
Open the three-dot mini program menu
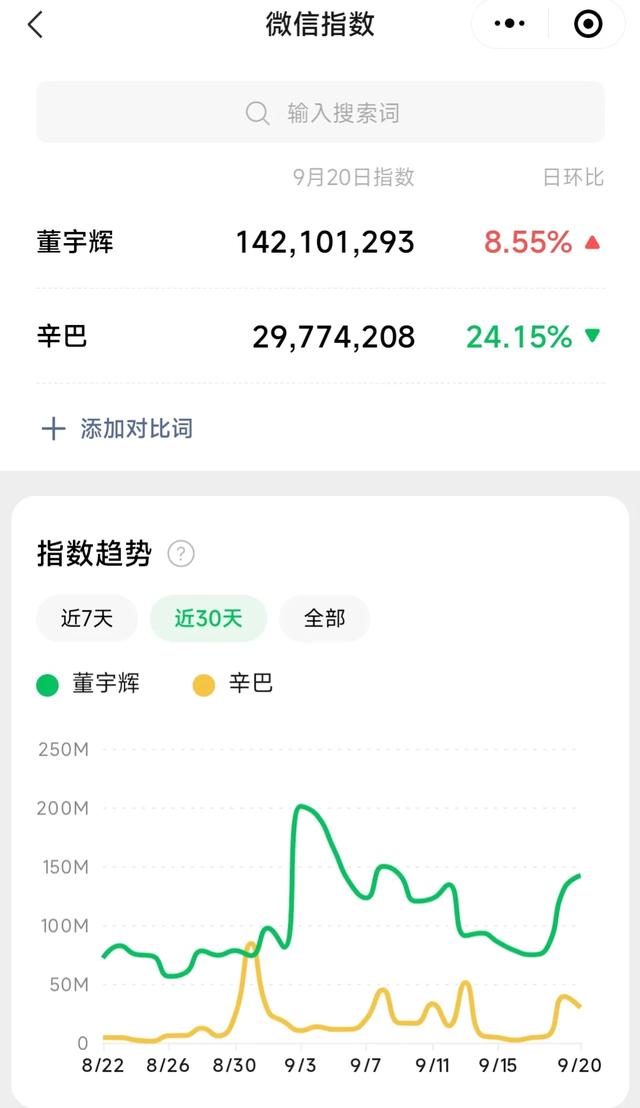coord(509,24)
